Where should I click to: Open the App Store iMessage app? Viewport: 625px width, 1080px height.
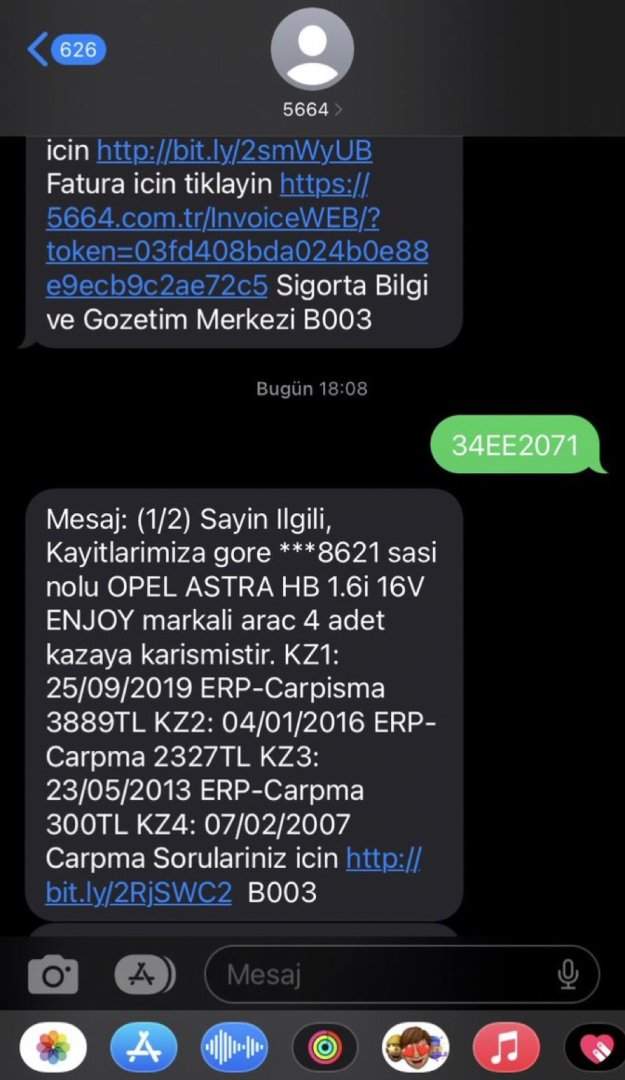(x=143, y=1047)
